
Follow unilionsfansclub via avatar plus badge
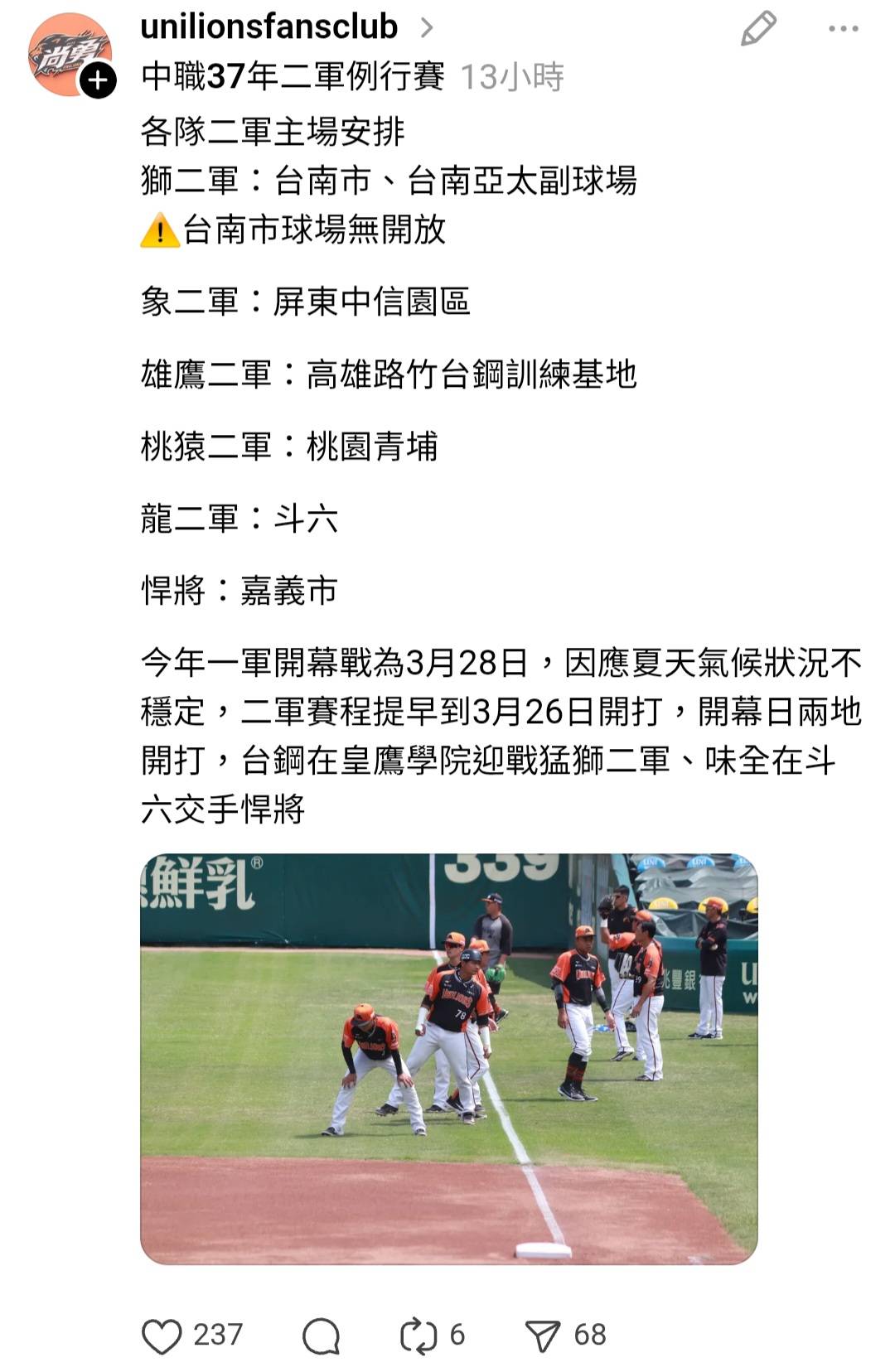(x=98, y=80)
